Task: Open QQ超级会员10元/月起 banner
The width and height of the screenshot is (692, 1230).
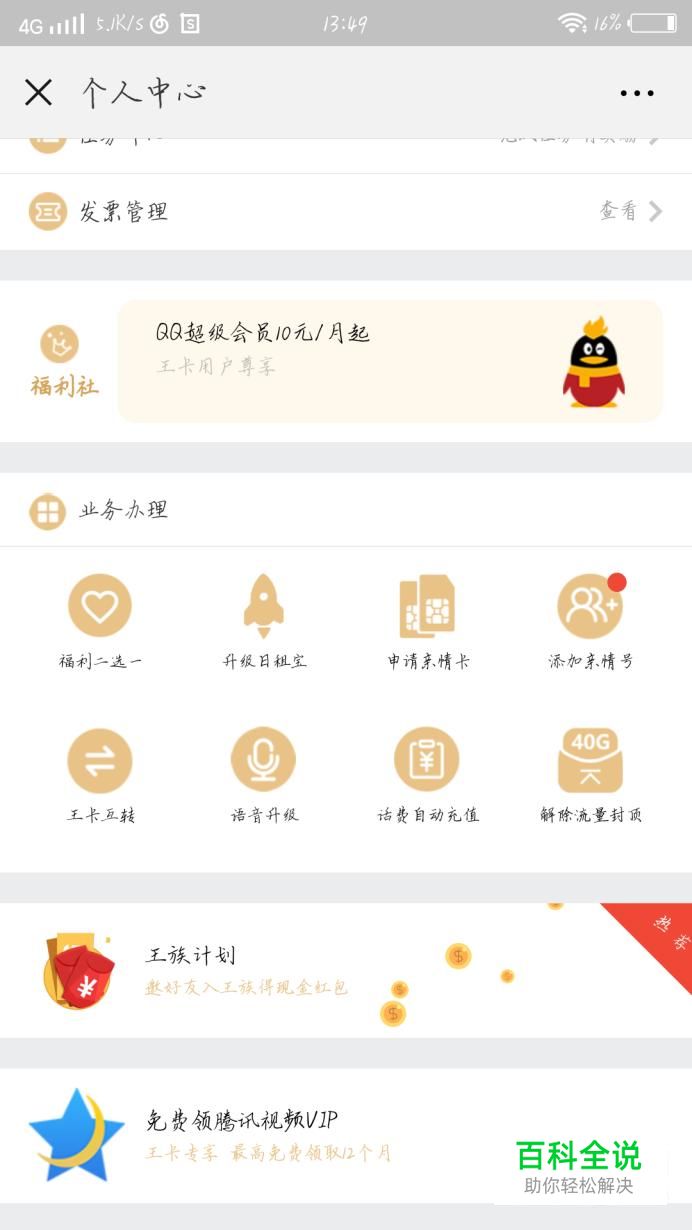Action: (390, 361)
